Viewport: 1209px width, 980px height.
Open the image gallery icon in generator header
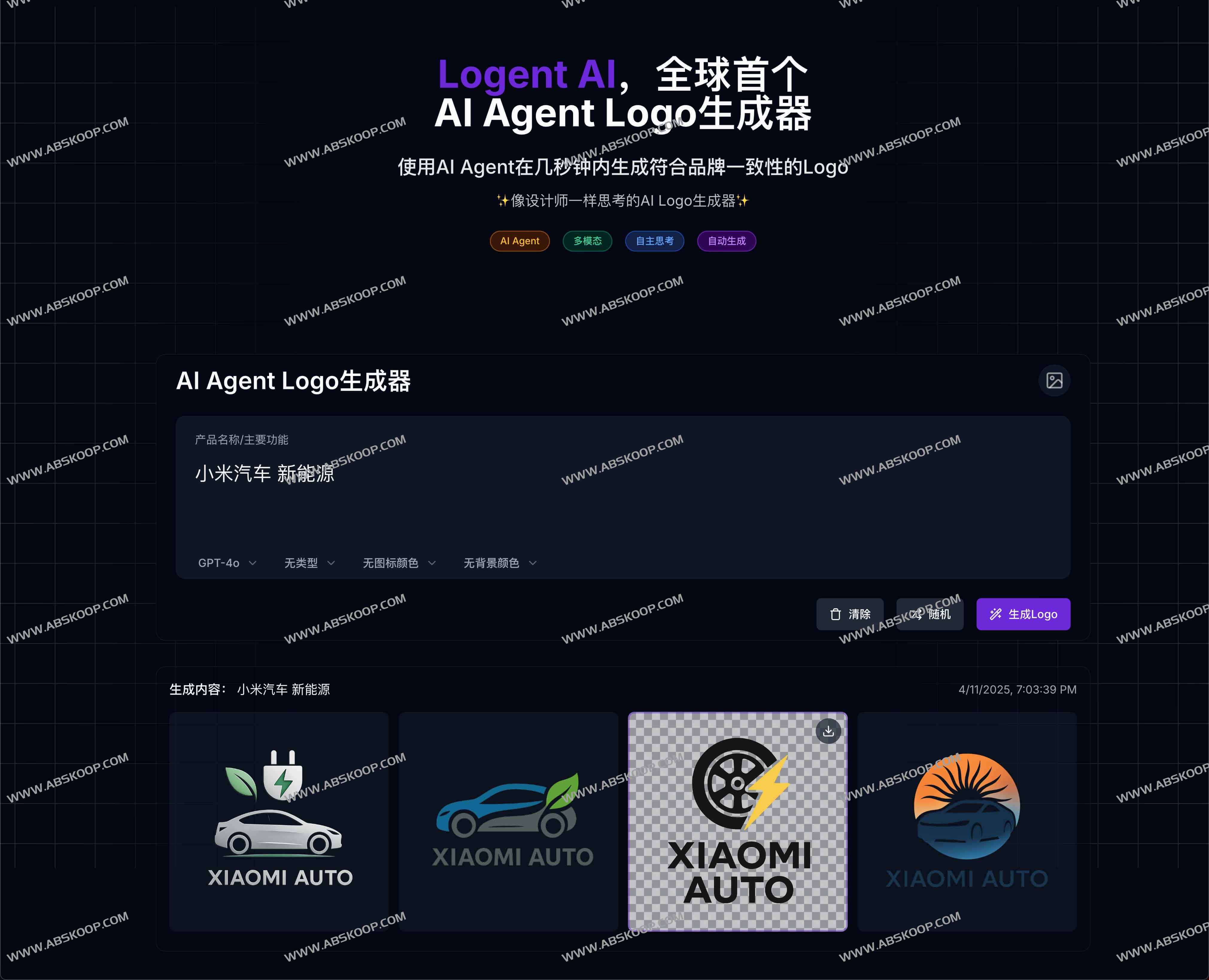pyautogui.click(x=1054, y=380)
